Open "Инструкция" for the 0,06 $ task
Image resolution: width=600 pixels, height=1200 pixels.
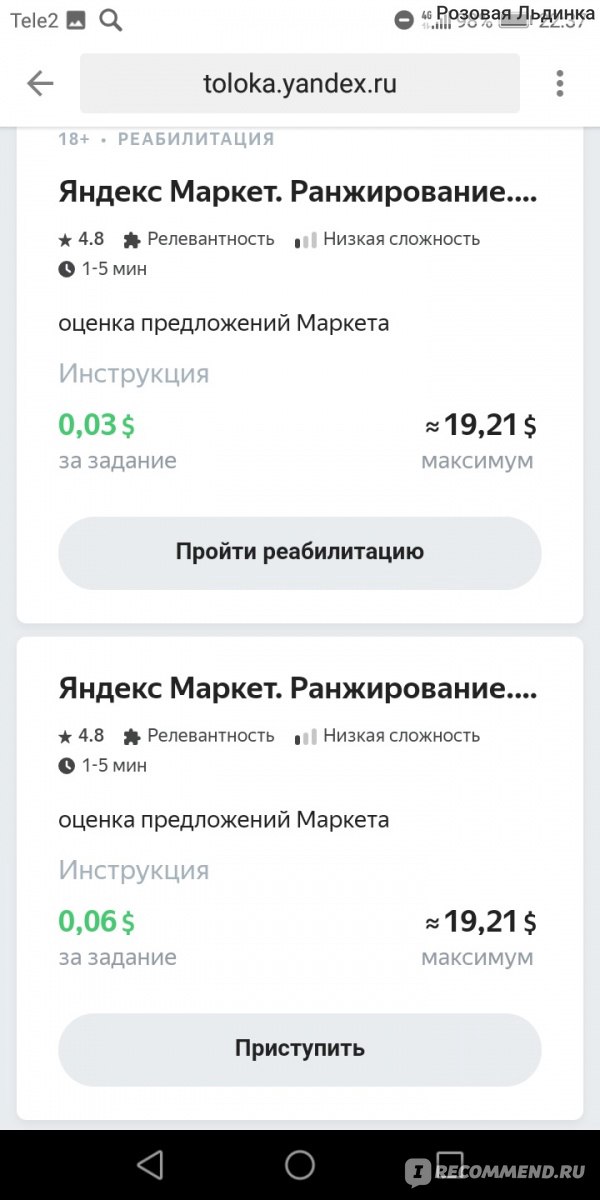point(134,870)
